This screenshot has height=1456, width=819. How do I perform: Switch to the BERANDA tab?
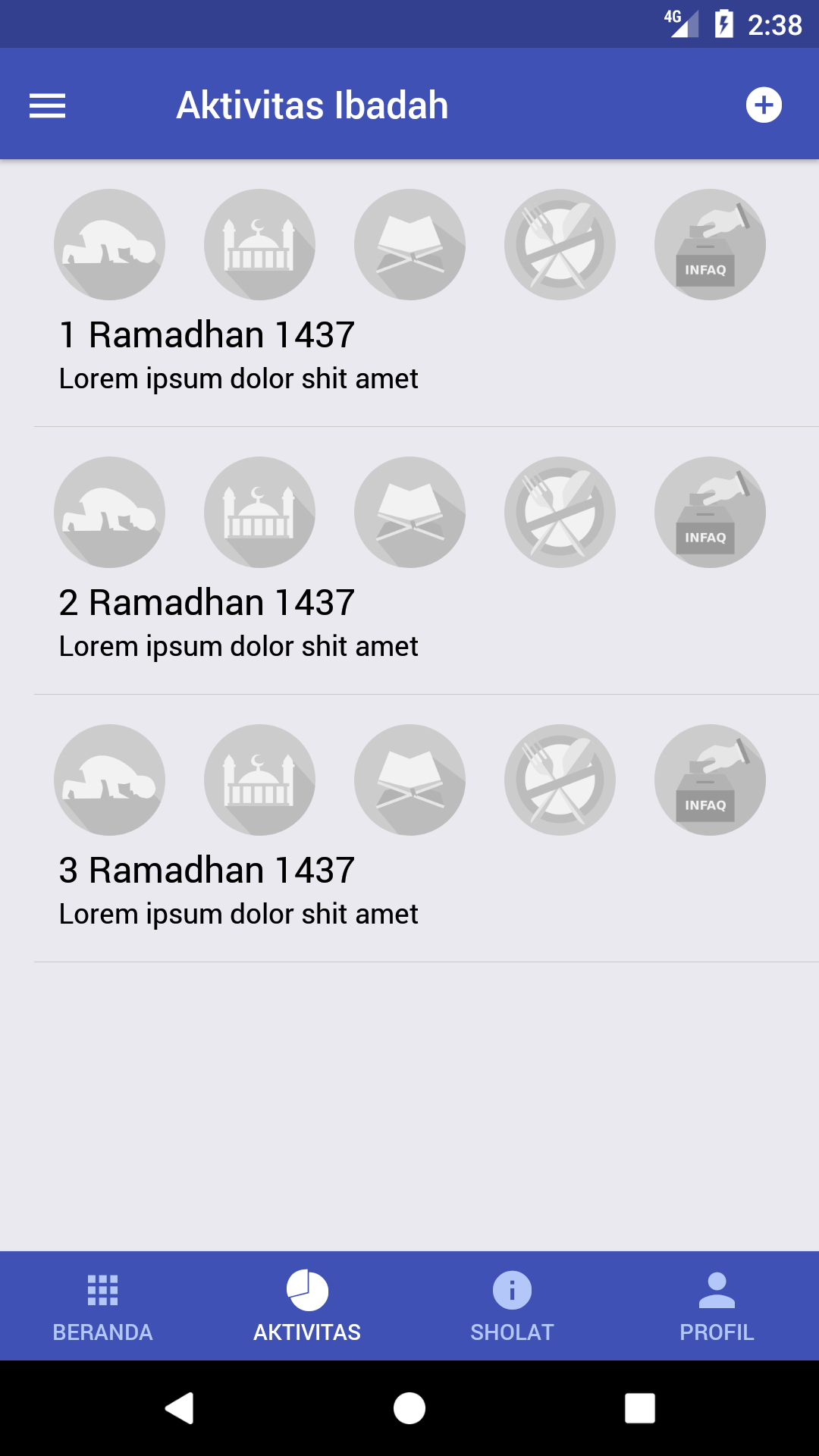pos(102,1304)
